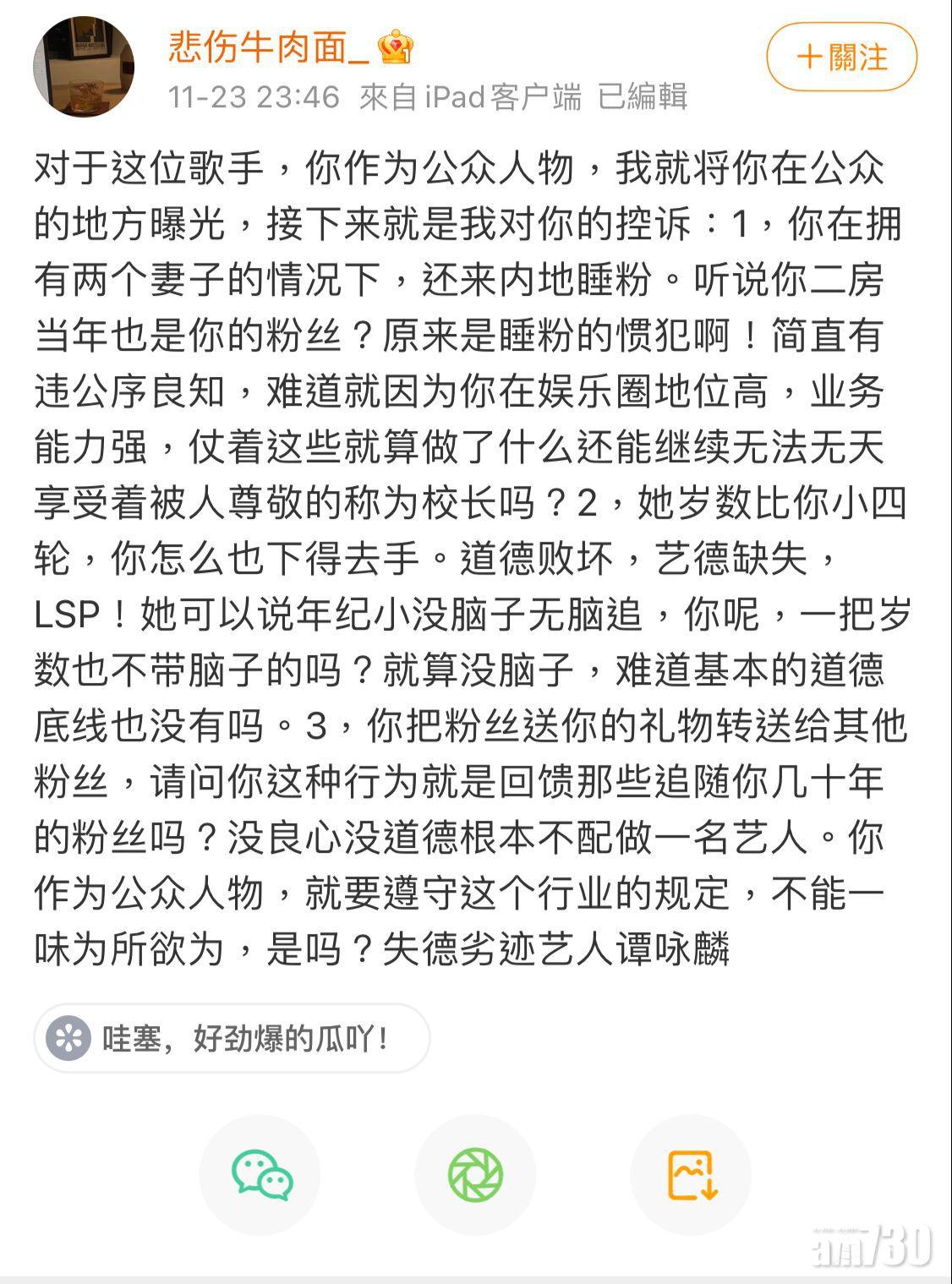Share the post to WeChat Moments
This screenshot has width=952, height=1284.
click(475, 1174)
